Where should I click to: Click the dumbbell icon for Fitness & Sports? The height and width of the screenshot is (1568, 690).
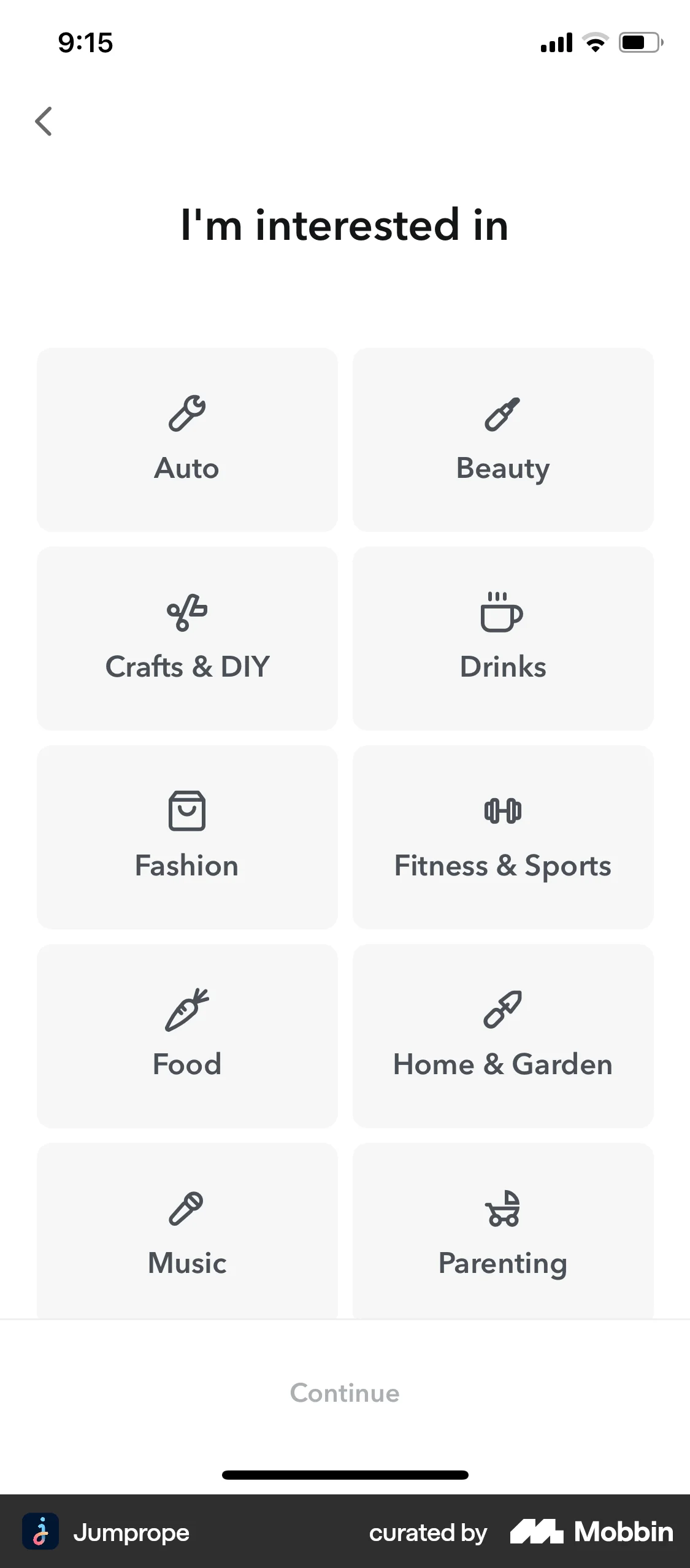[502, 810]
